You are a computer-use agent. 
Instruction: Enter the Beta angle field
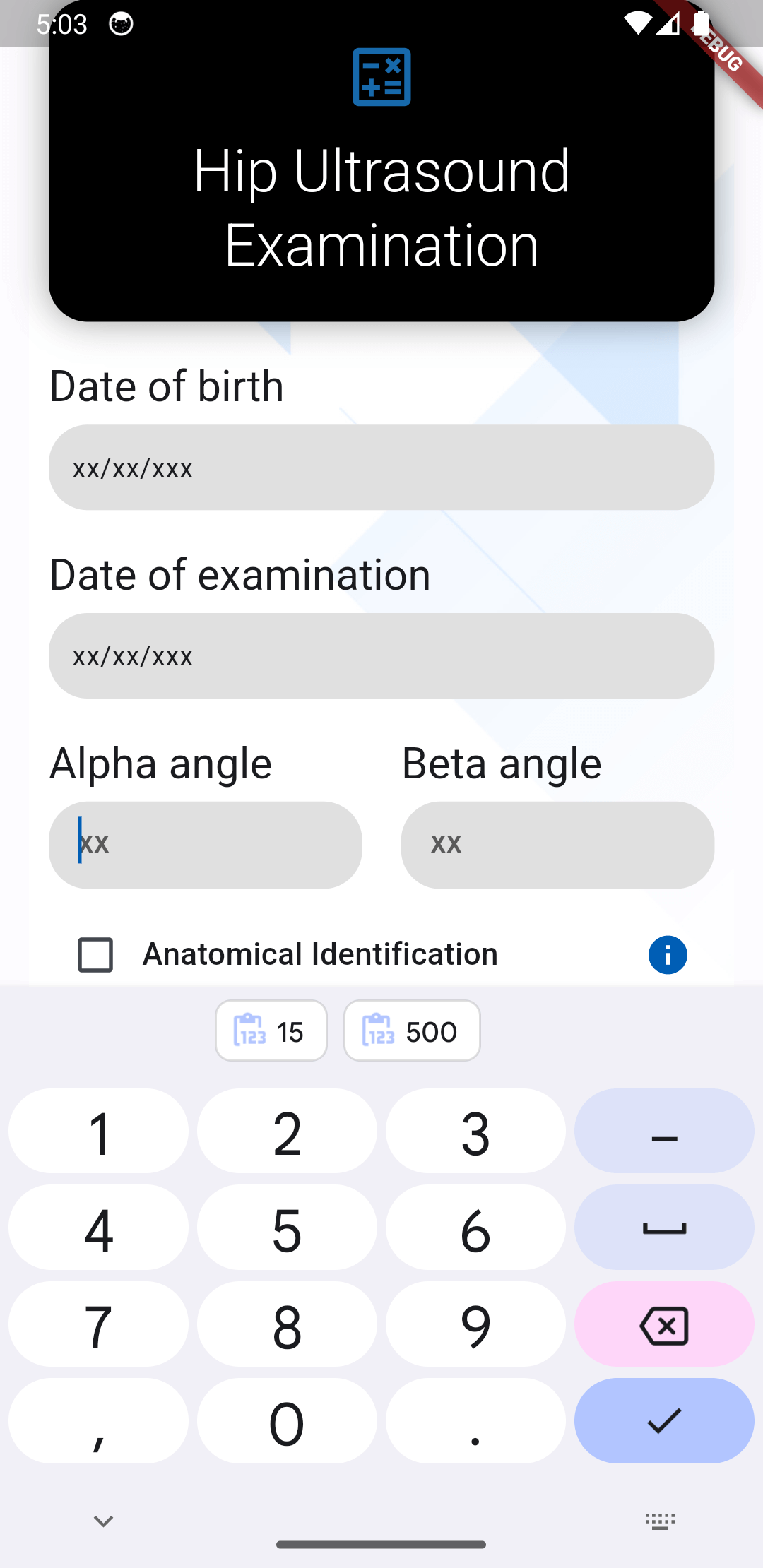[x=557, y=845]
